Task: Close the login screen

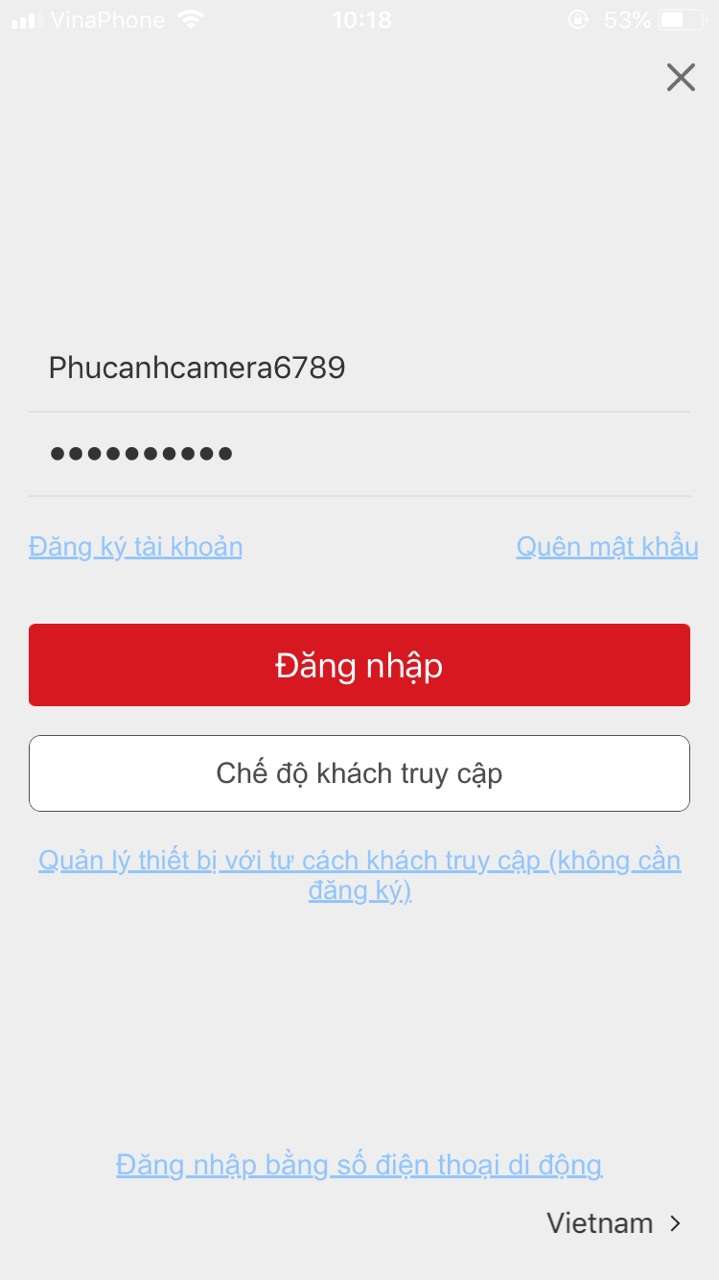Action: tap(681, 77)
